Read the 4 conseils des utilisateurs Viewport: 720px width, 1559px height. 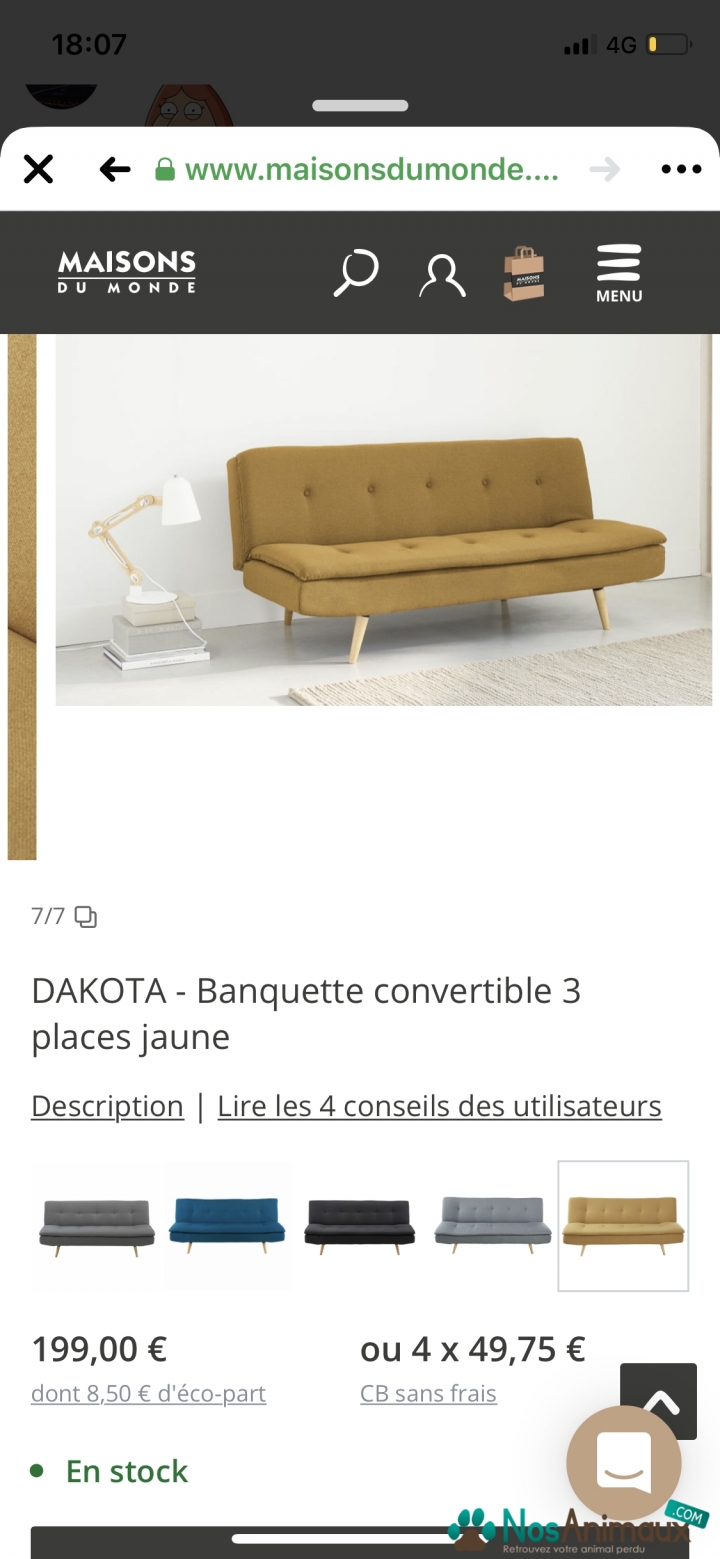coord(439,1106)
